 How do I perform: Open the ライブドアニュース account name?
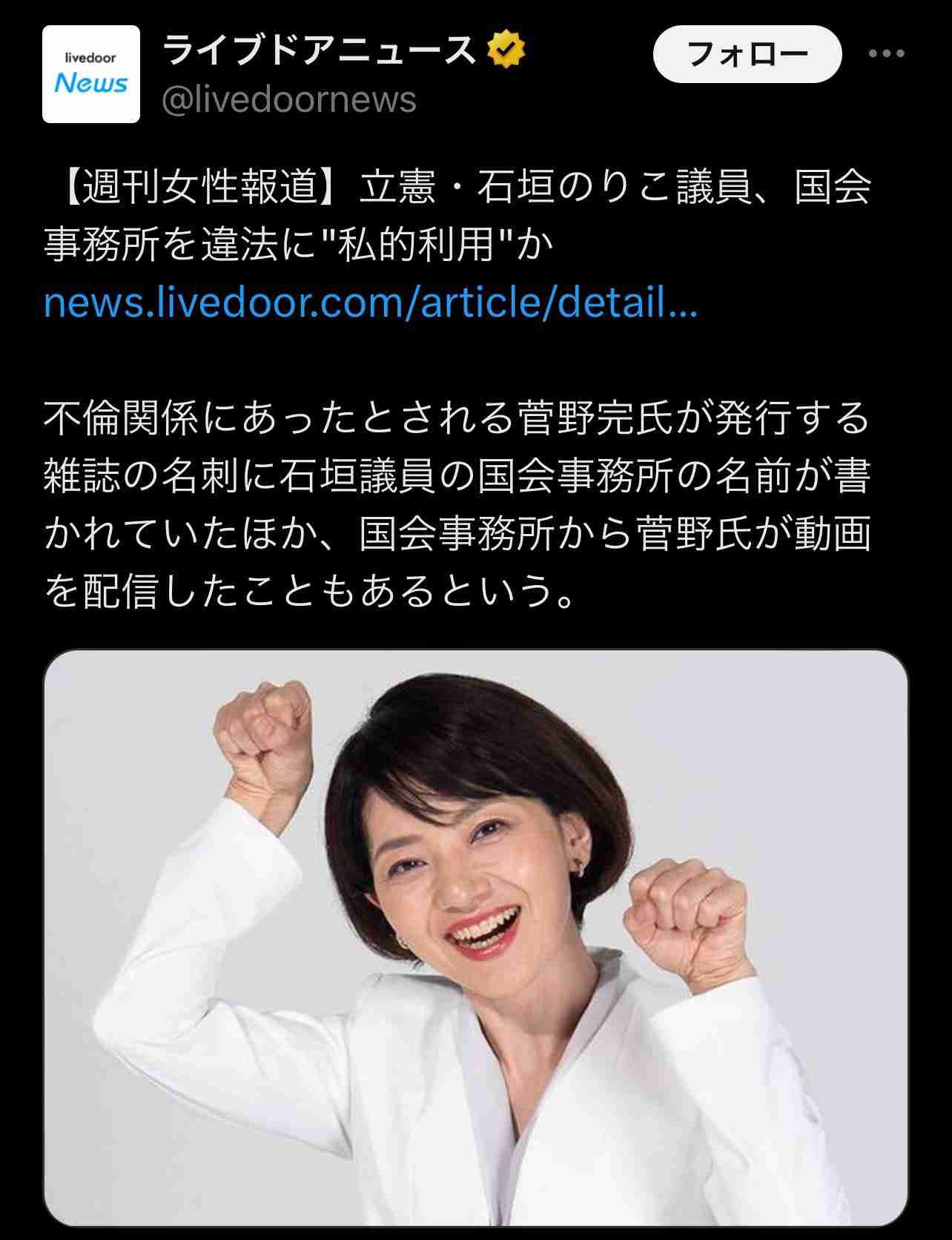(x=319, y=50)
